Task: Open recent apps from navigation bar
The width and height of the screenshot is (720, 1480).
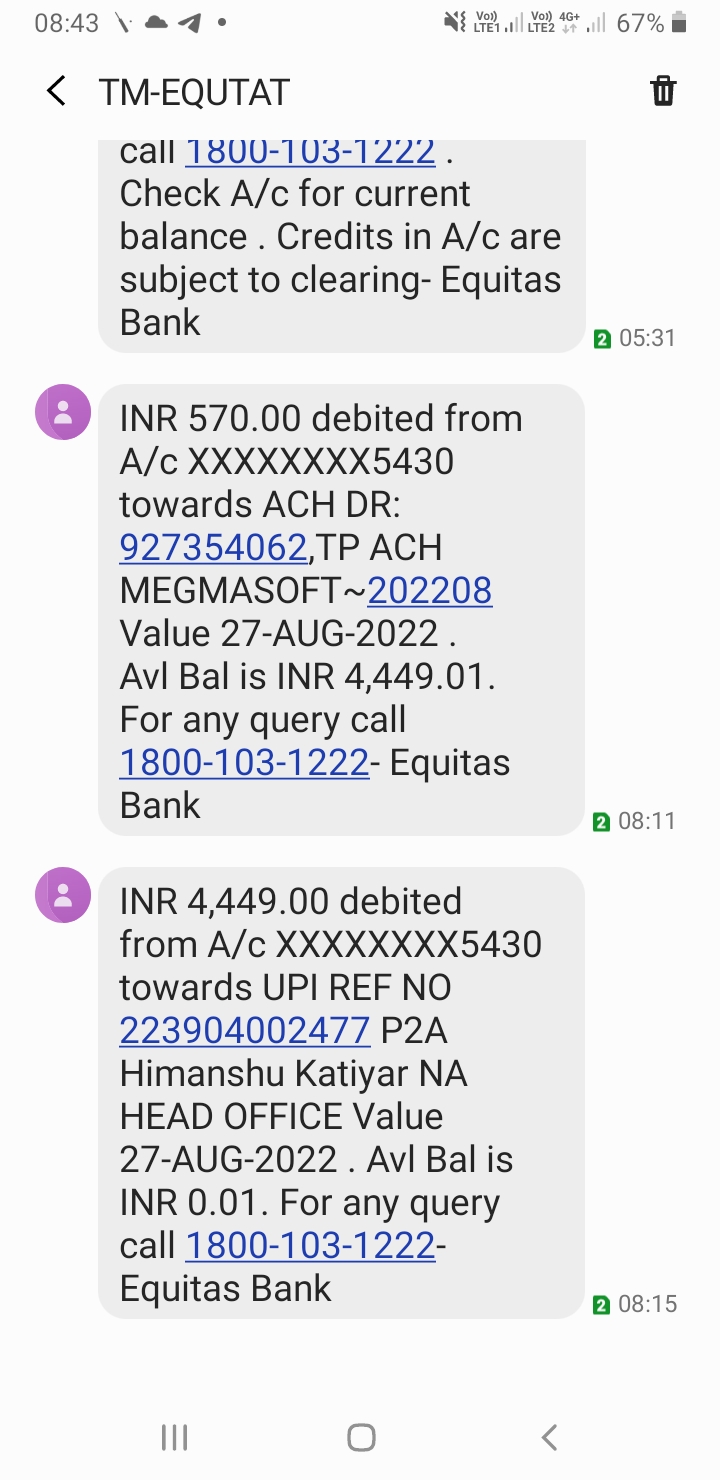Action: click(x=175, y=1438)
